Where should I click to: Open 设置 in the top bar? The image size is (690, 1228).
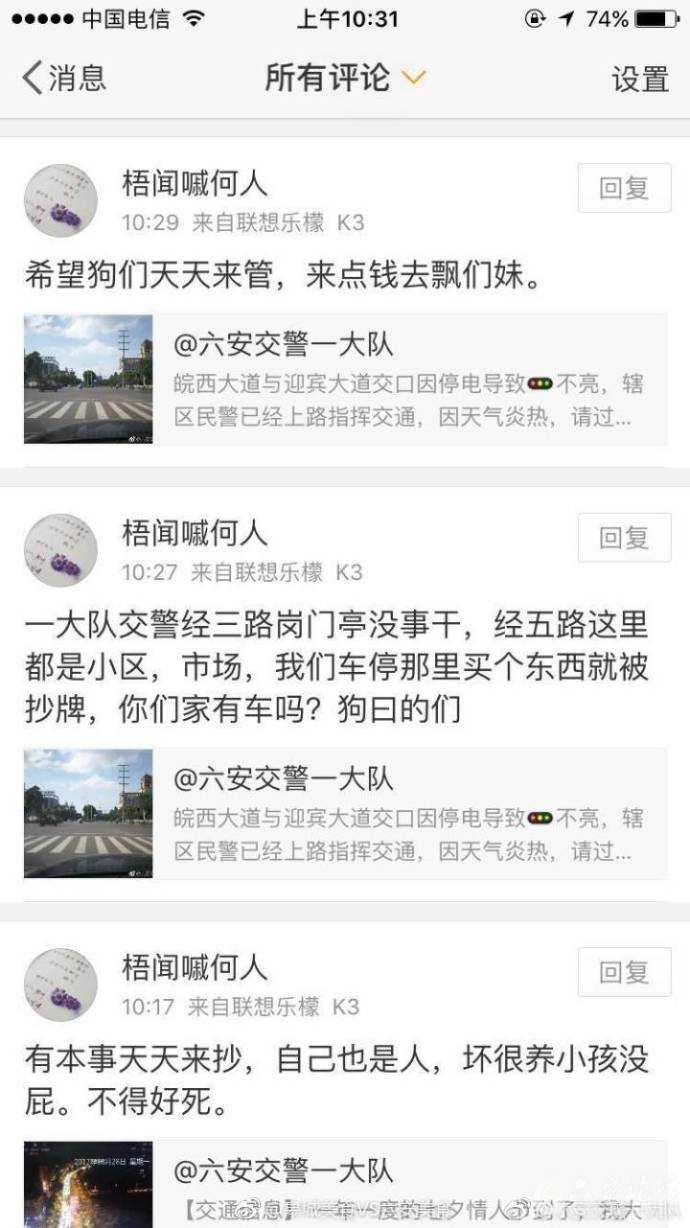click(x=640, y=78)
